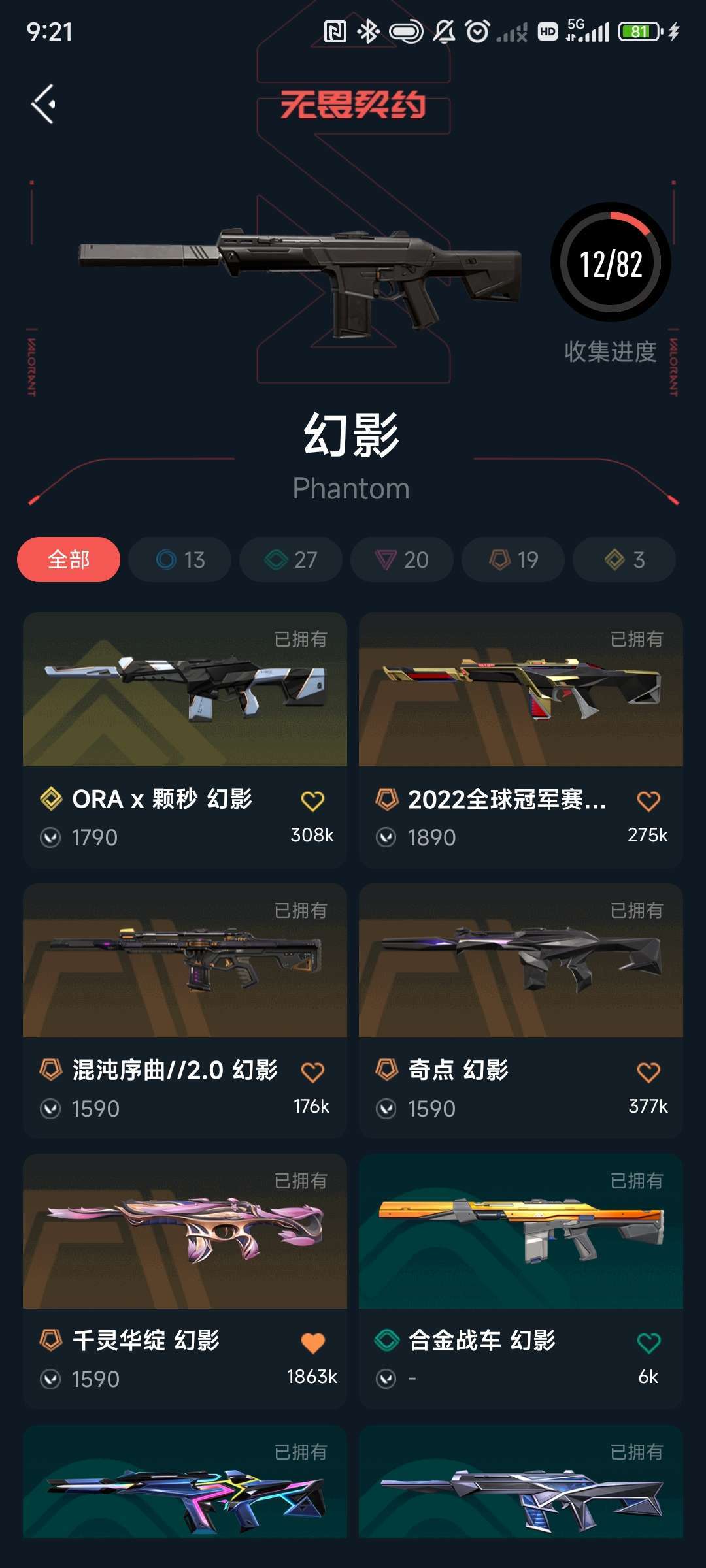Select the blue rarity filter showing 13
The width and height of the screenshot is (706, 1568).
(178, 560)
